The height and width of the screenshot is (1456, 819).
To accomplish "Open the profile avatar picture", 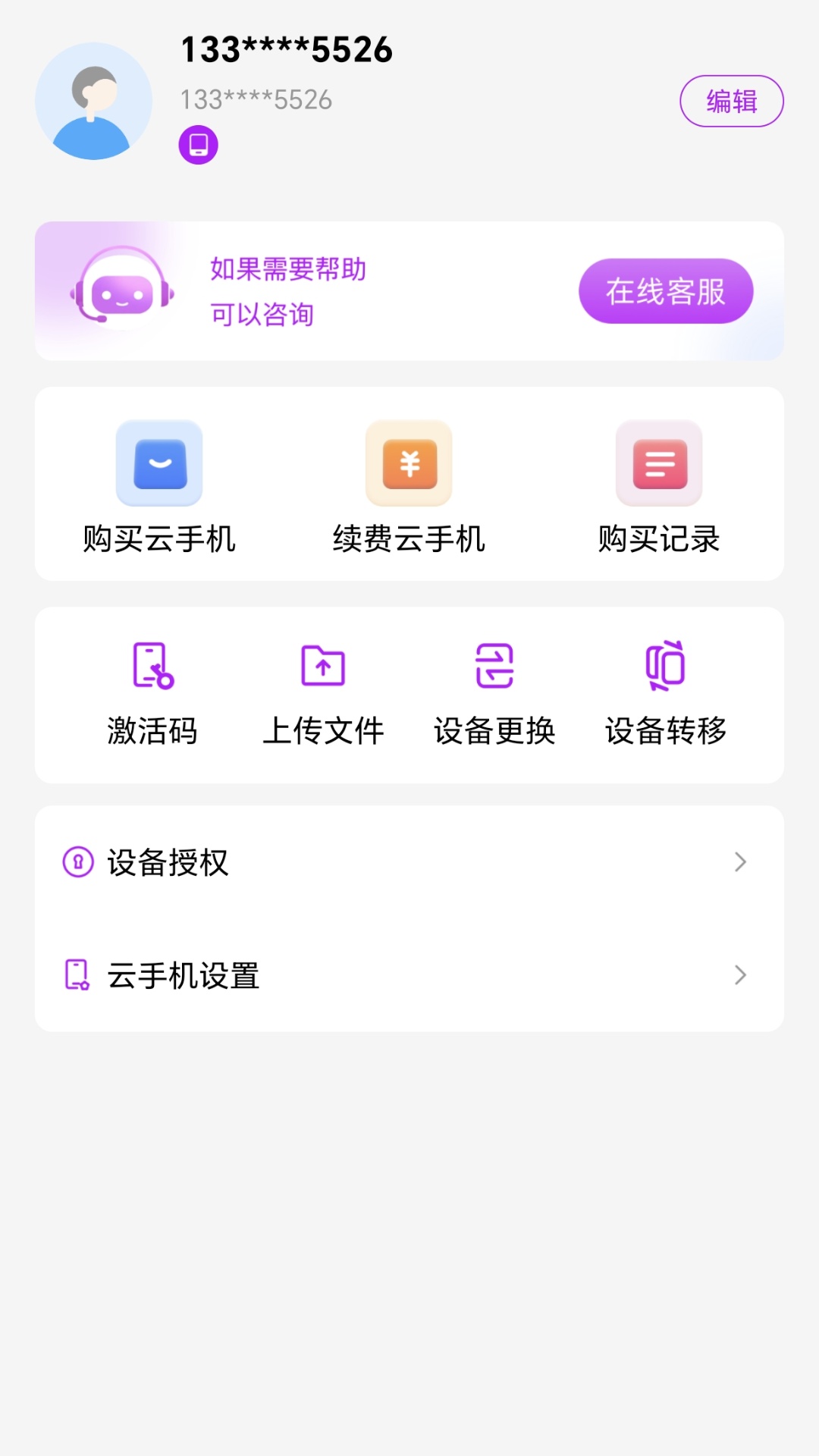I will coord(93,101).
